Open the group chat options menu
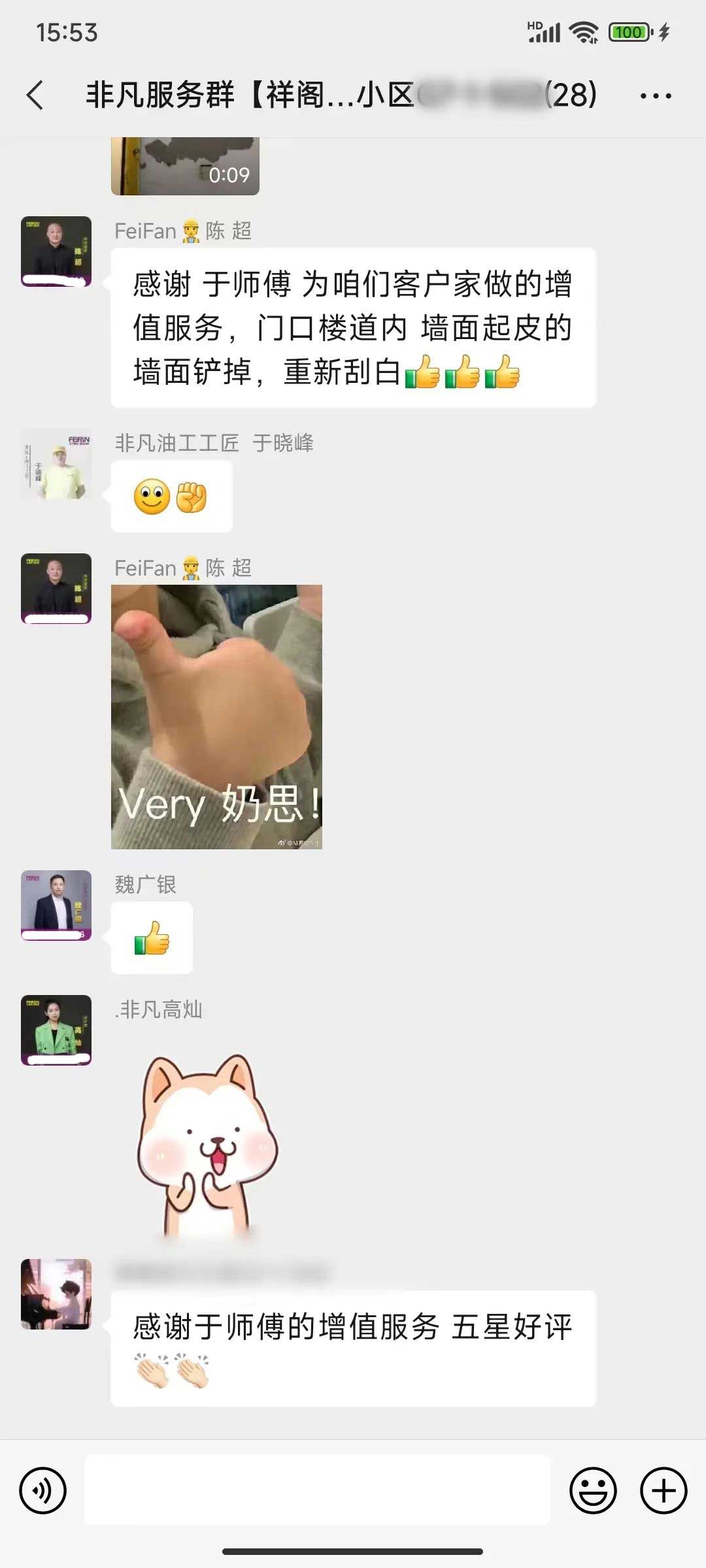This screenshot has width=706, height=1568. coord(655,96)
